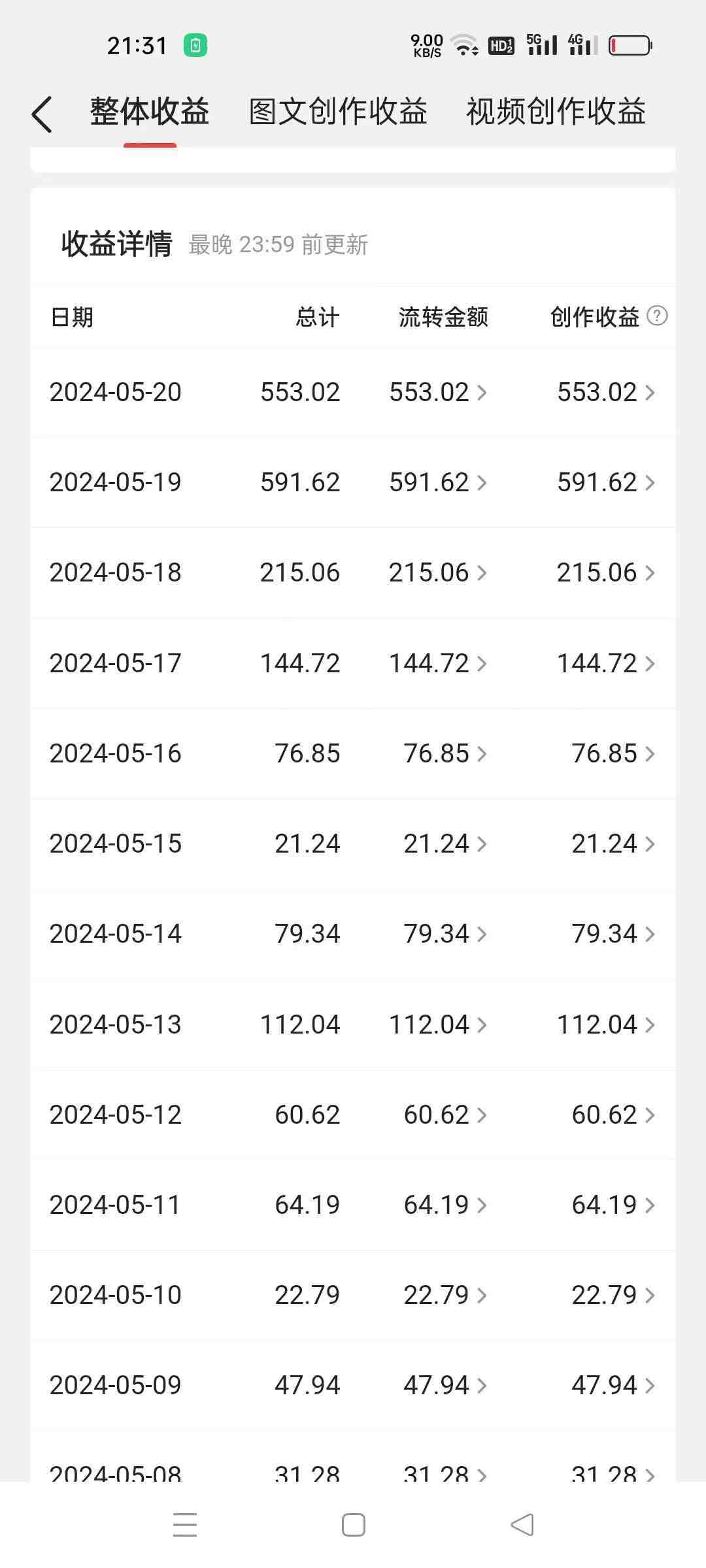Open 流转金额 47.94 for 2024-05-09
Screen dimensions: 706x1568
(445, 1386)
